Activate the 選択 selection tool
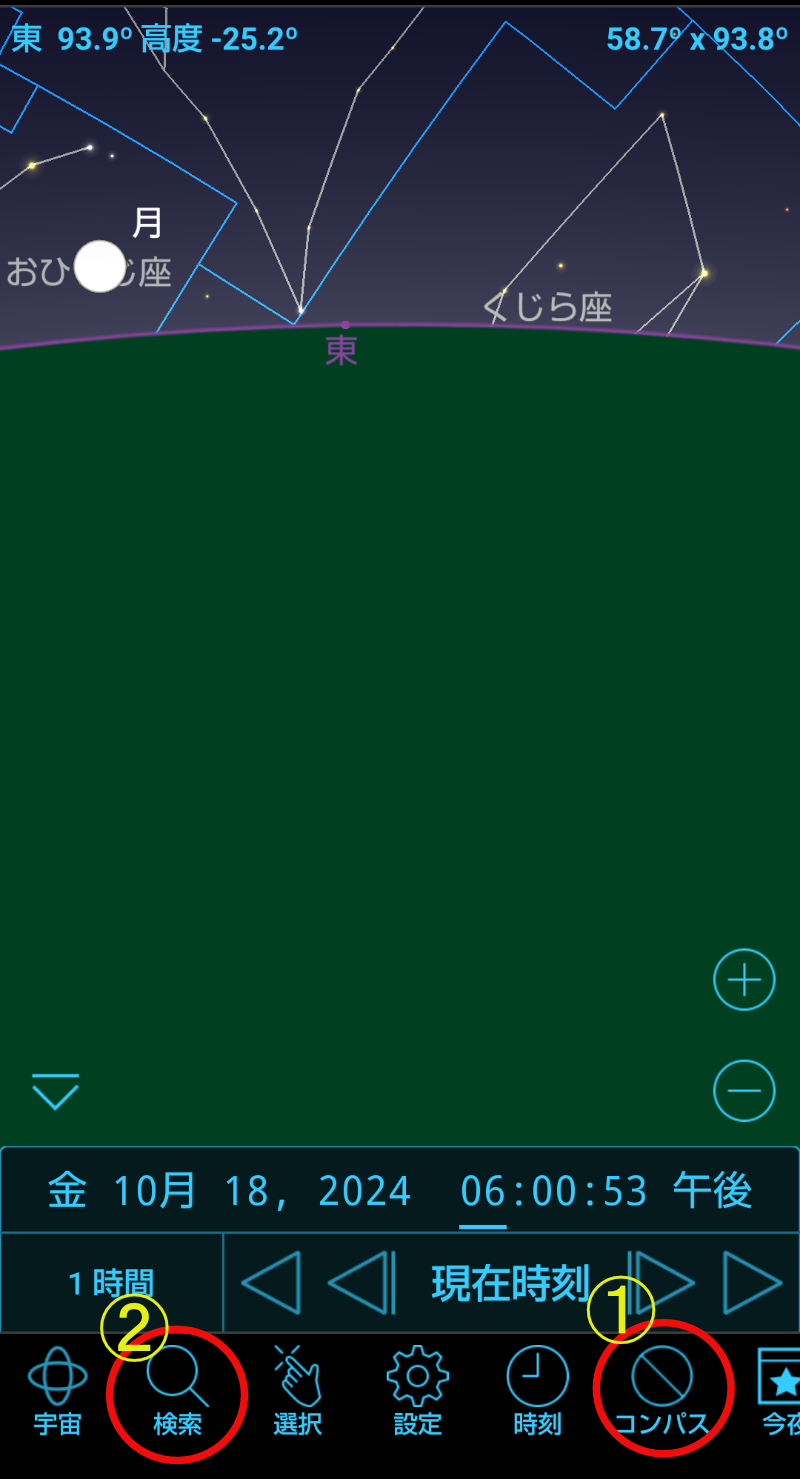 297,1390
